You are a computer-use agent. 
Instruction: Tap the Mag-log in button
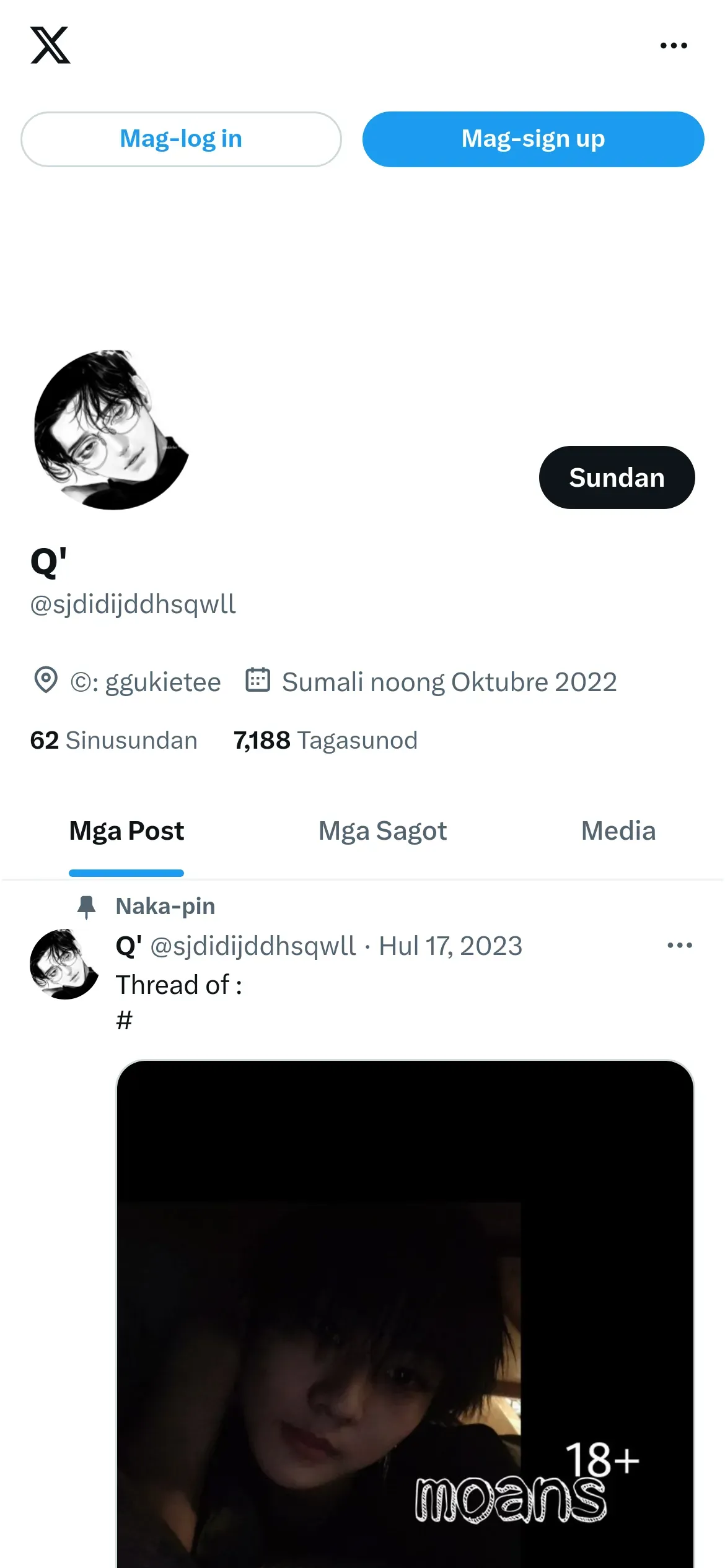pyautogui.click(x=181, y=139)
